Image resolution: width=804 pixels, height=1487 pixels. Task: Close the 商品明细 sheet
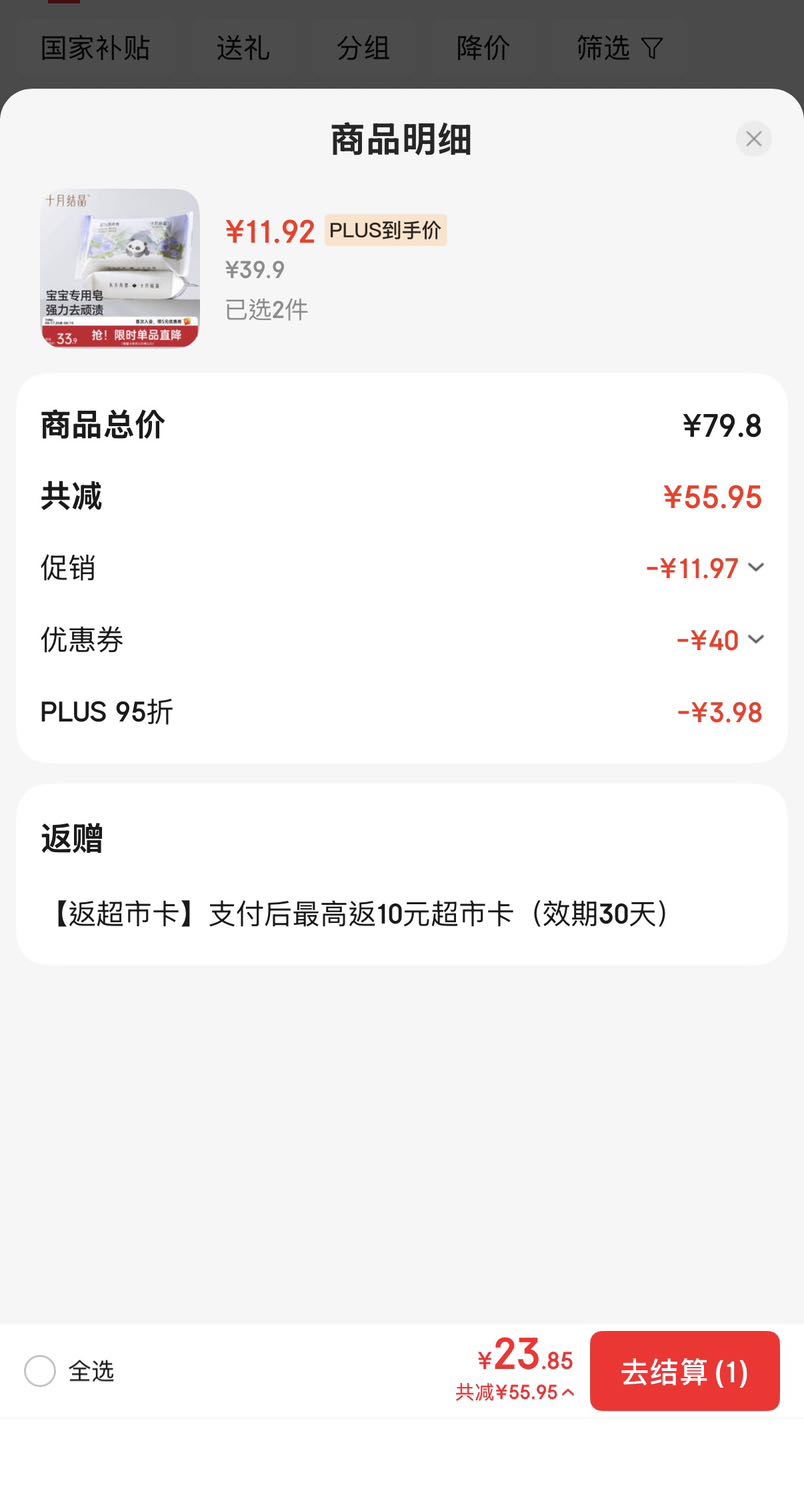point(753,139)
